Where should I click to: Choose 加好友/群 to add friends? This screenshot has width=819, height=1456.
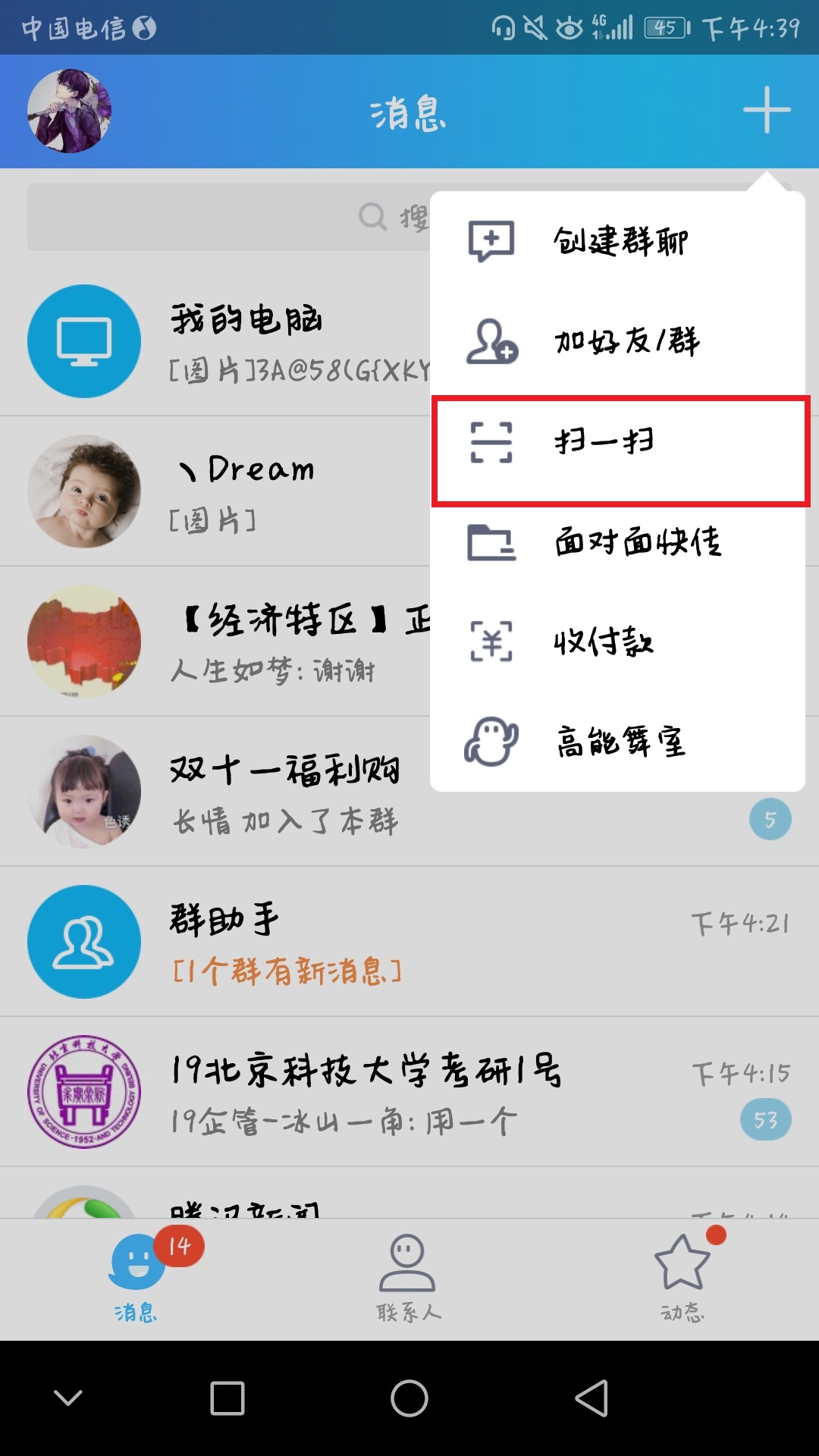tap(617, 341)
